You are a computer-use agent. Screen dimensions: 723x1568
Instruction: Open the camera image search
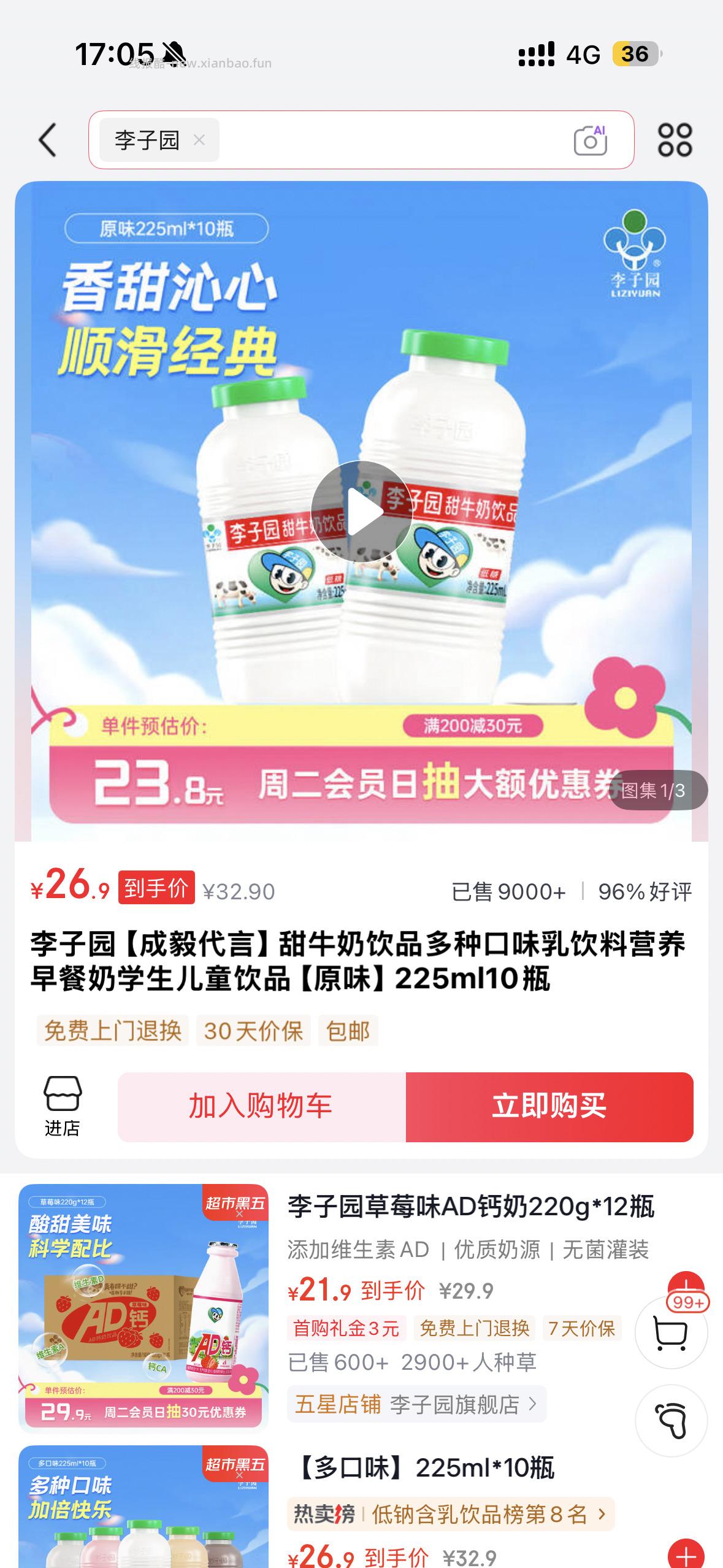pyautogui.click(x=591, y=140)
